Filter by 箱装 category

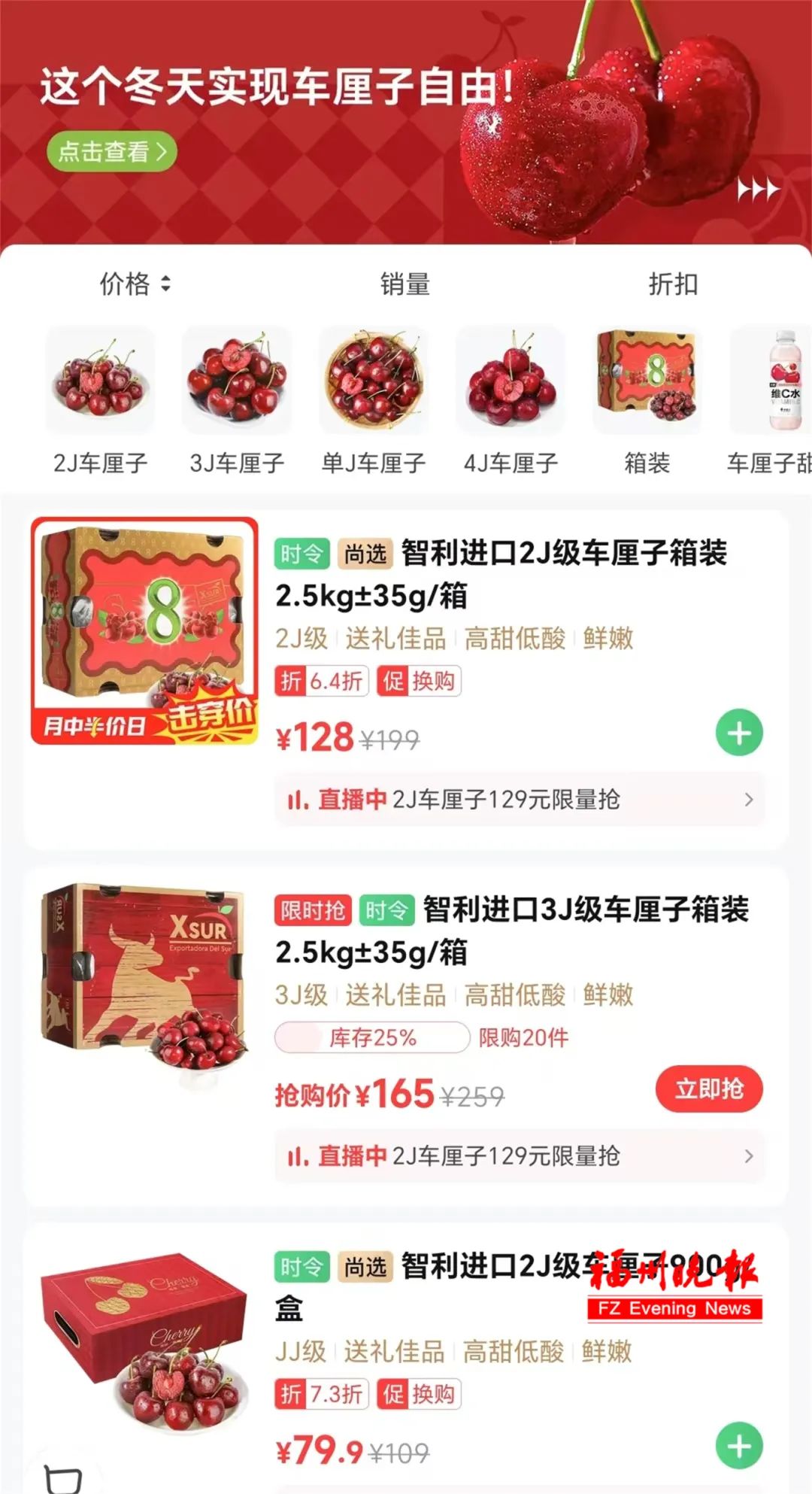coord(647,399)
